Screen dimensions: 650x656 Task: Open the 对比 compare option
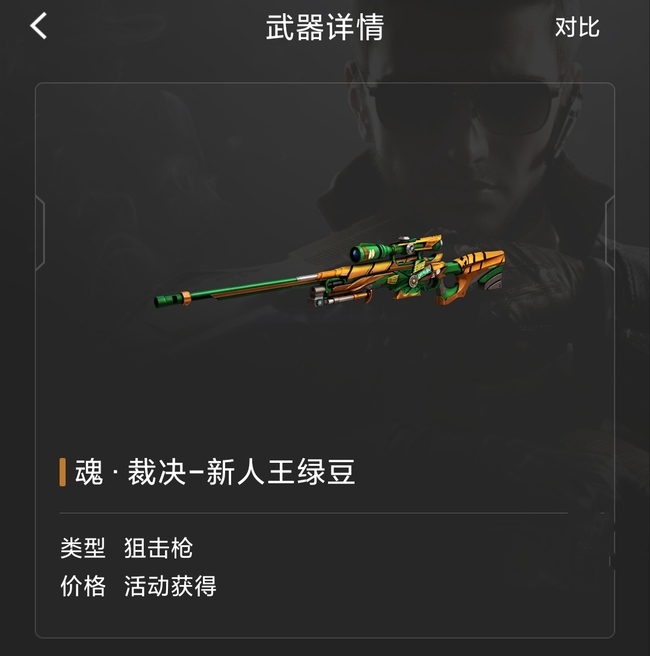pyautogui.click(x=577, y=27)
